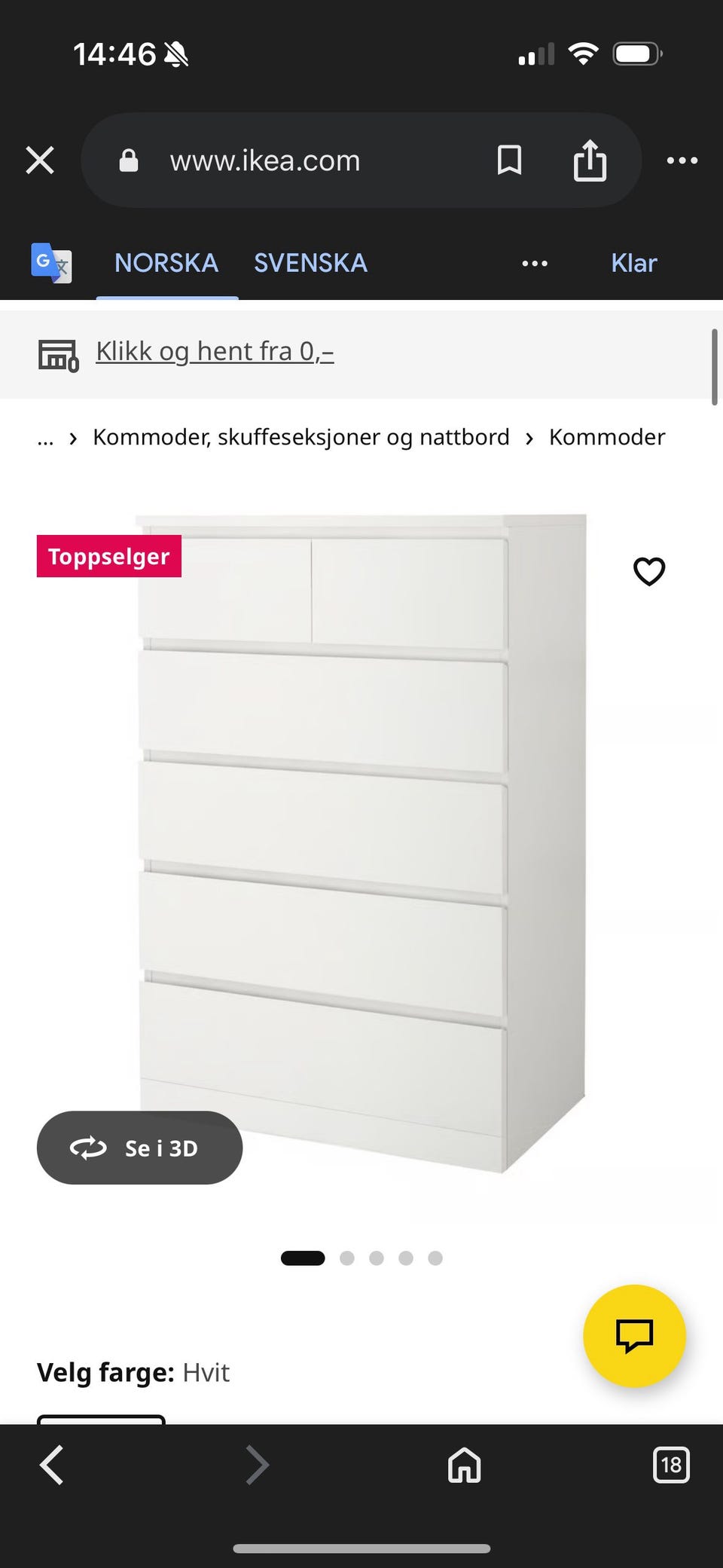Bookmark this page

(x=508, y=160)
